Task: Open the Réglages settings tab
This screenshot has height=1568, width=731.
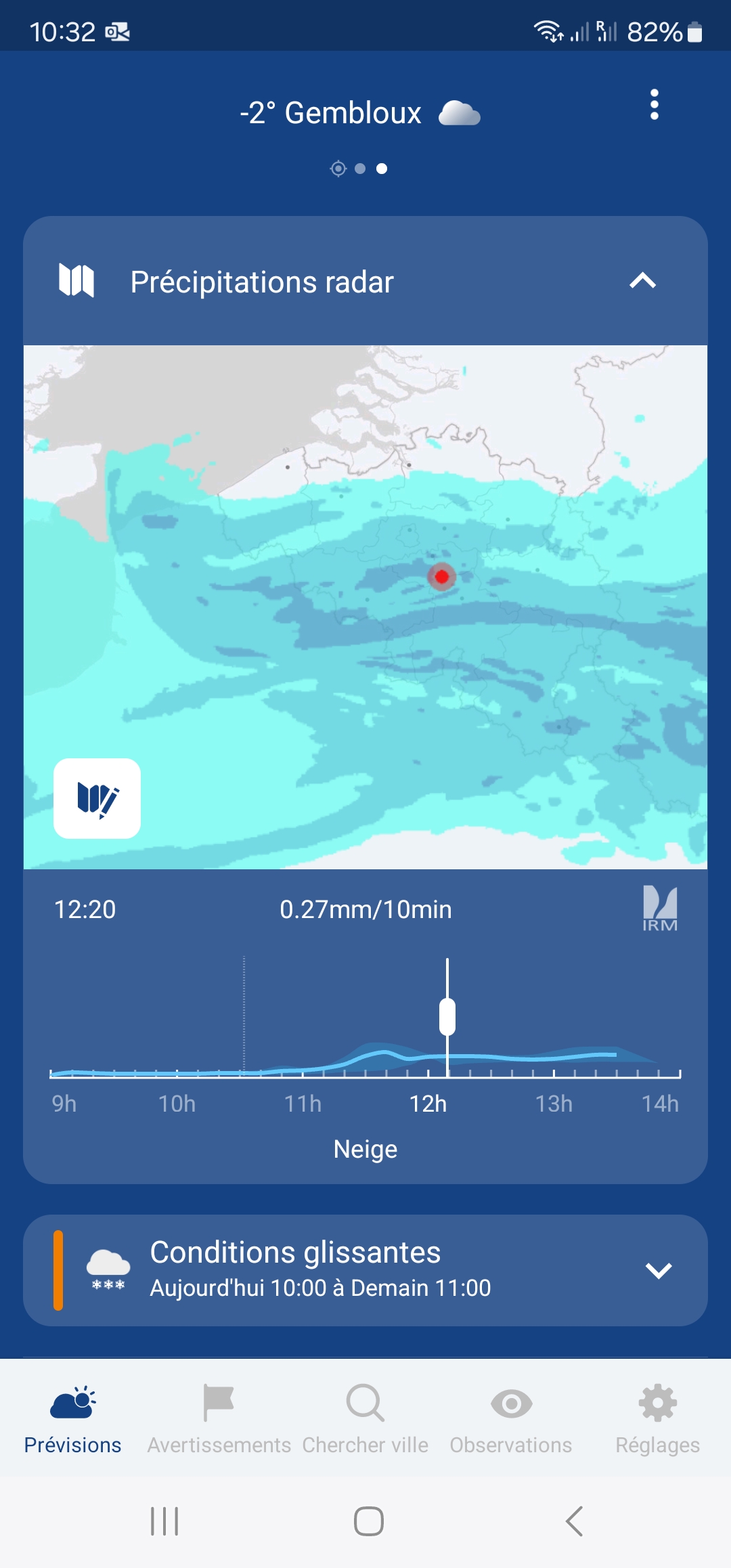Action: click(x=657, y=1419)
